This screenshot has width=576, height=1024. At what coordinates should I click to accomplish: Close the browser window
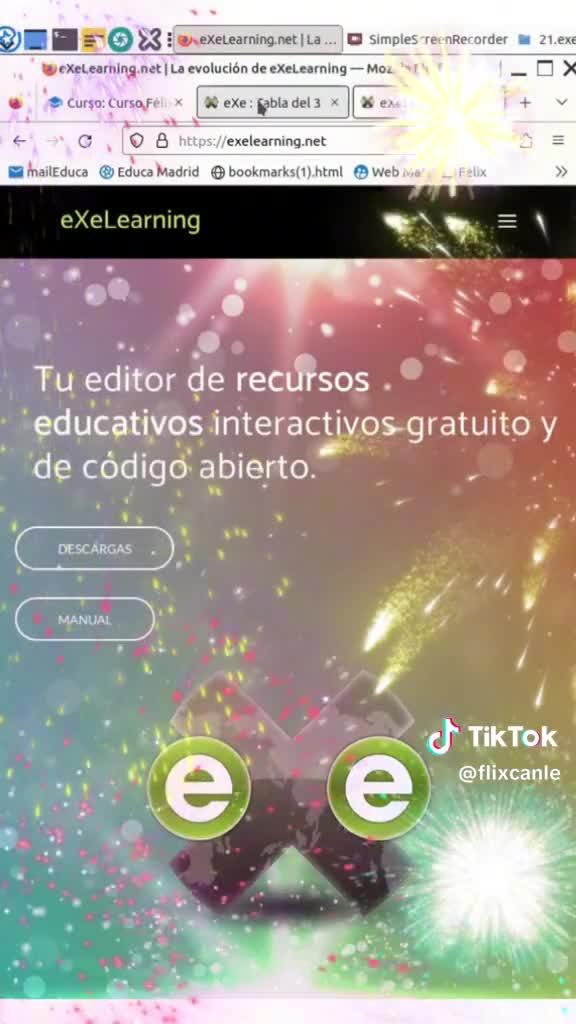(568, 68)
